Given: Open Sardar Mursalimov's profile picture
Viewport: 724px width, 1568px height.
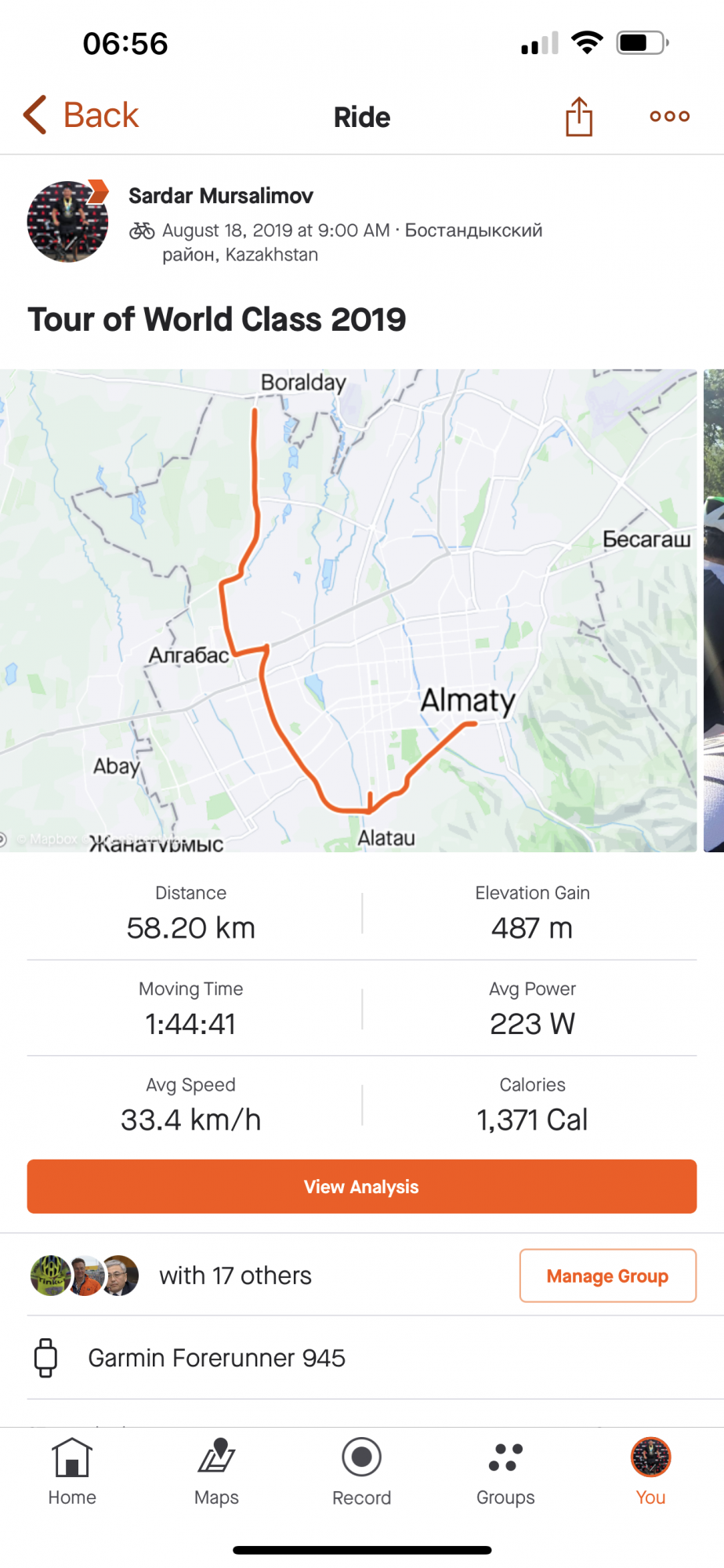Looking at the screenshot, I should tap(67, 222).
